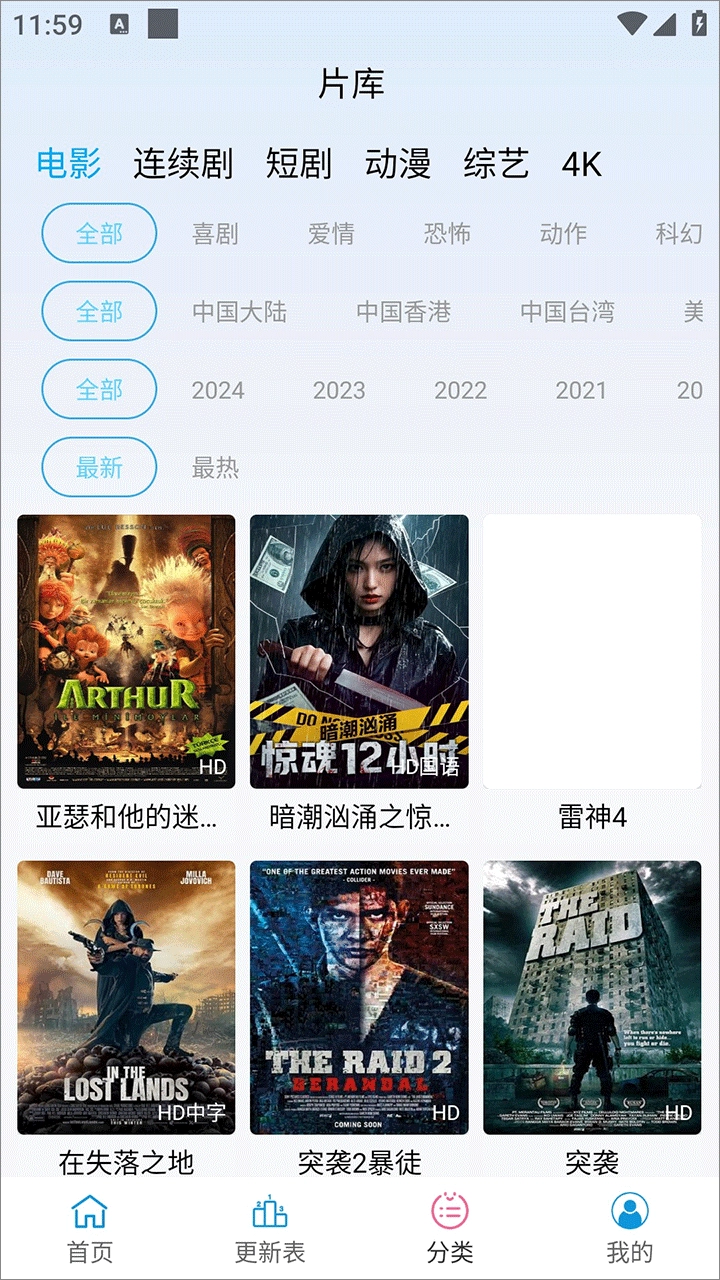Open the 4K tab
The width and height of the screenshot is (720, 1280).
(581, 163)
